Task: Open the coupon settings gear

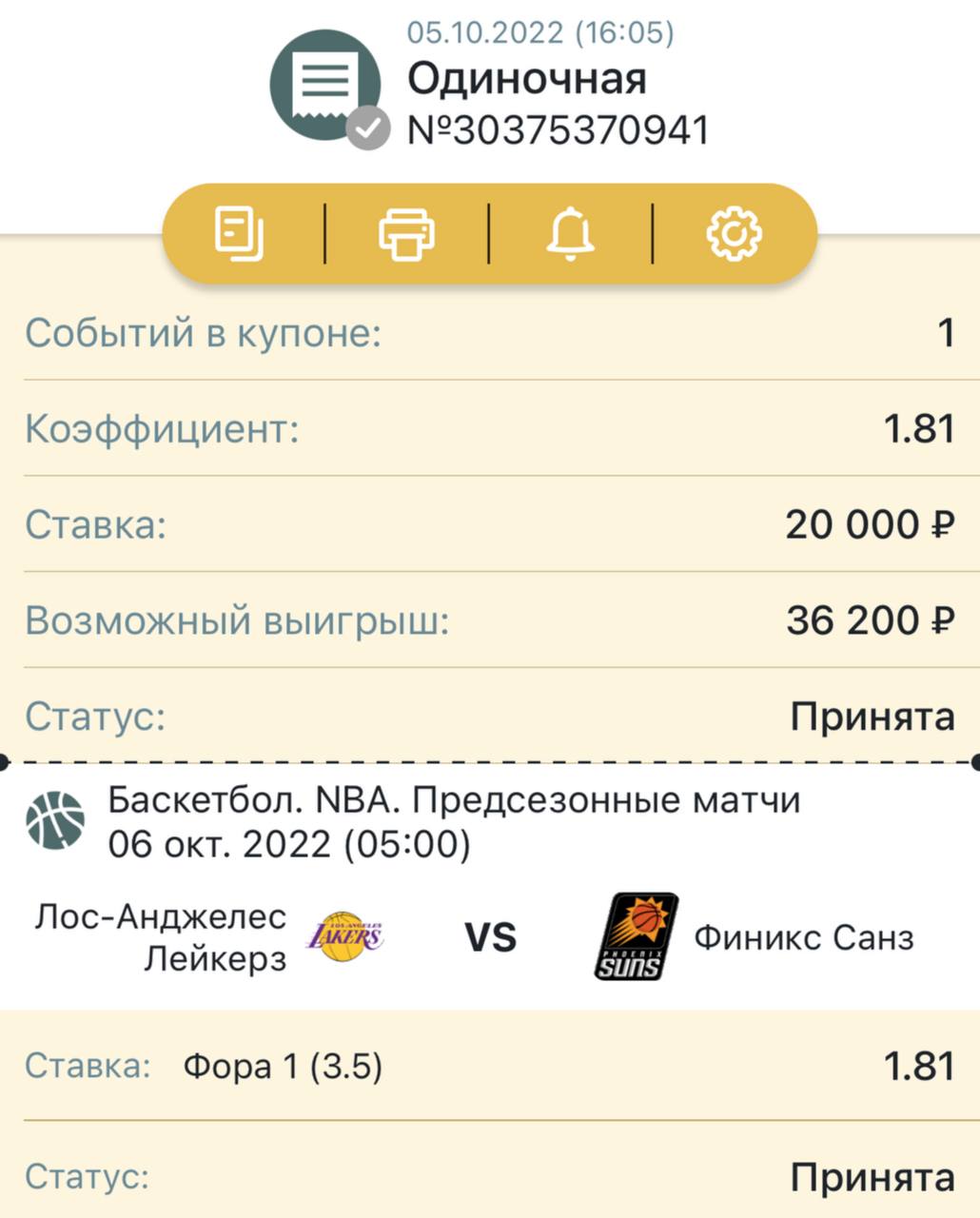Action: [x=734, y=233]
